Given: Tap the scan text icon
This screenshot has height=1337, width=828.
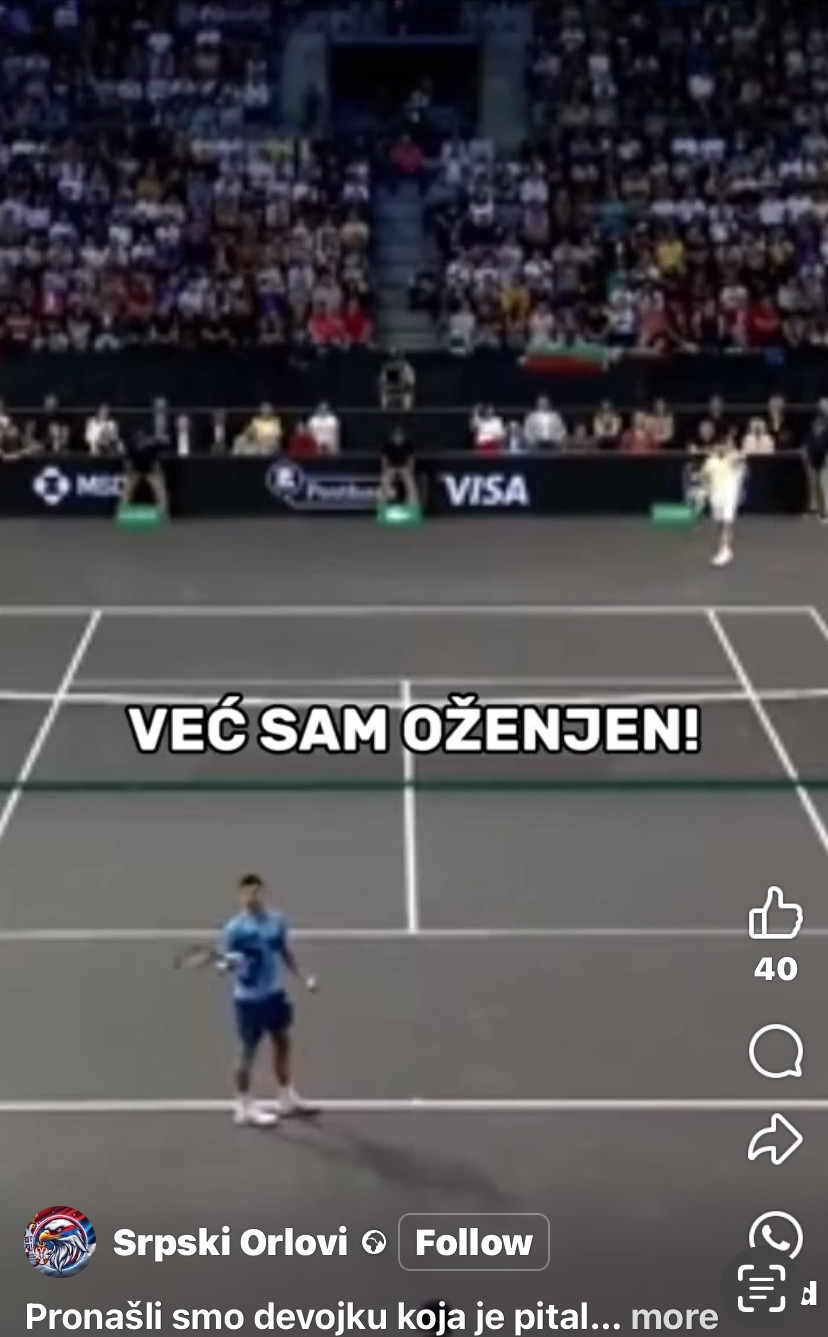Looking at the screenshot, I should [x=762, y=1287].
